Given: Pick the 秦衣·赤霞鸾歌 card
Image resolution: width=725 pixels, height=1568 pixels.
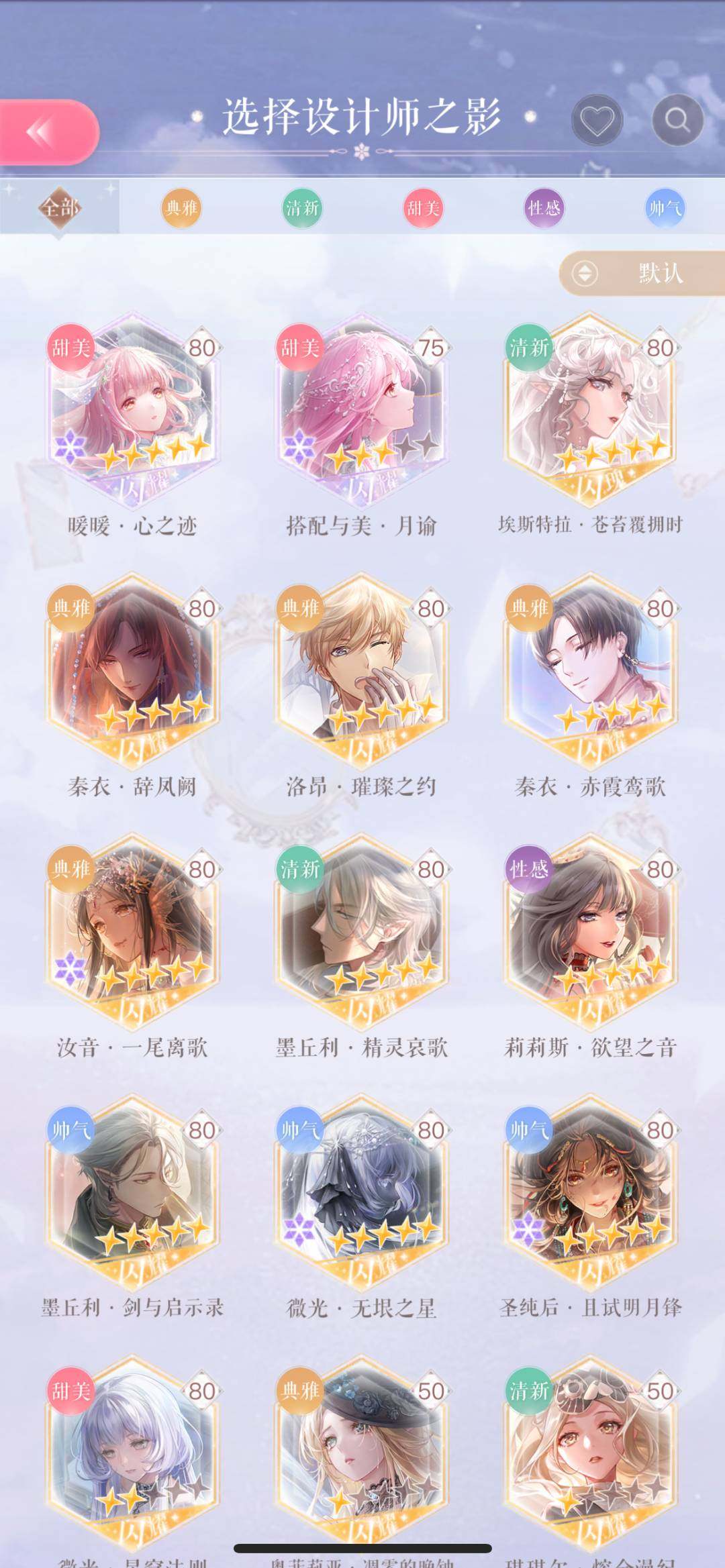Looking at the screenshot, I should point(590,671).
